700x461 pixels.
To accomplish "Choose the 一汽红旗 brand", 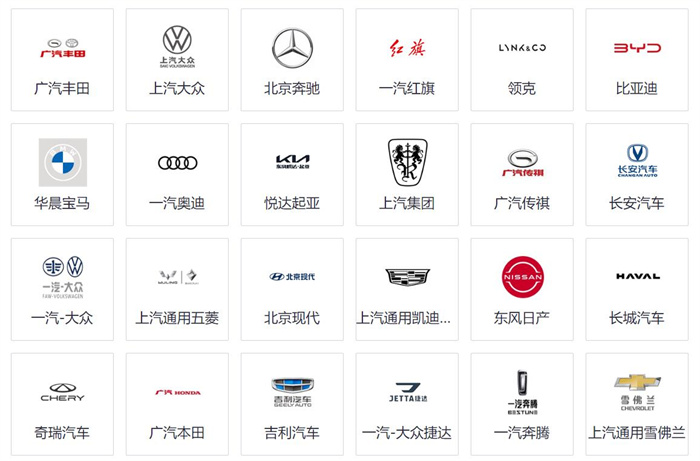I will [407, 60].
